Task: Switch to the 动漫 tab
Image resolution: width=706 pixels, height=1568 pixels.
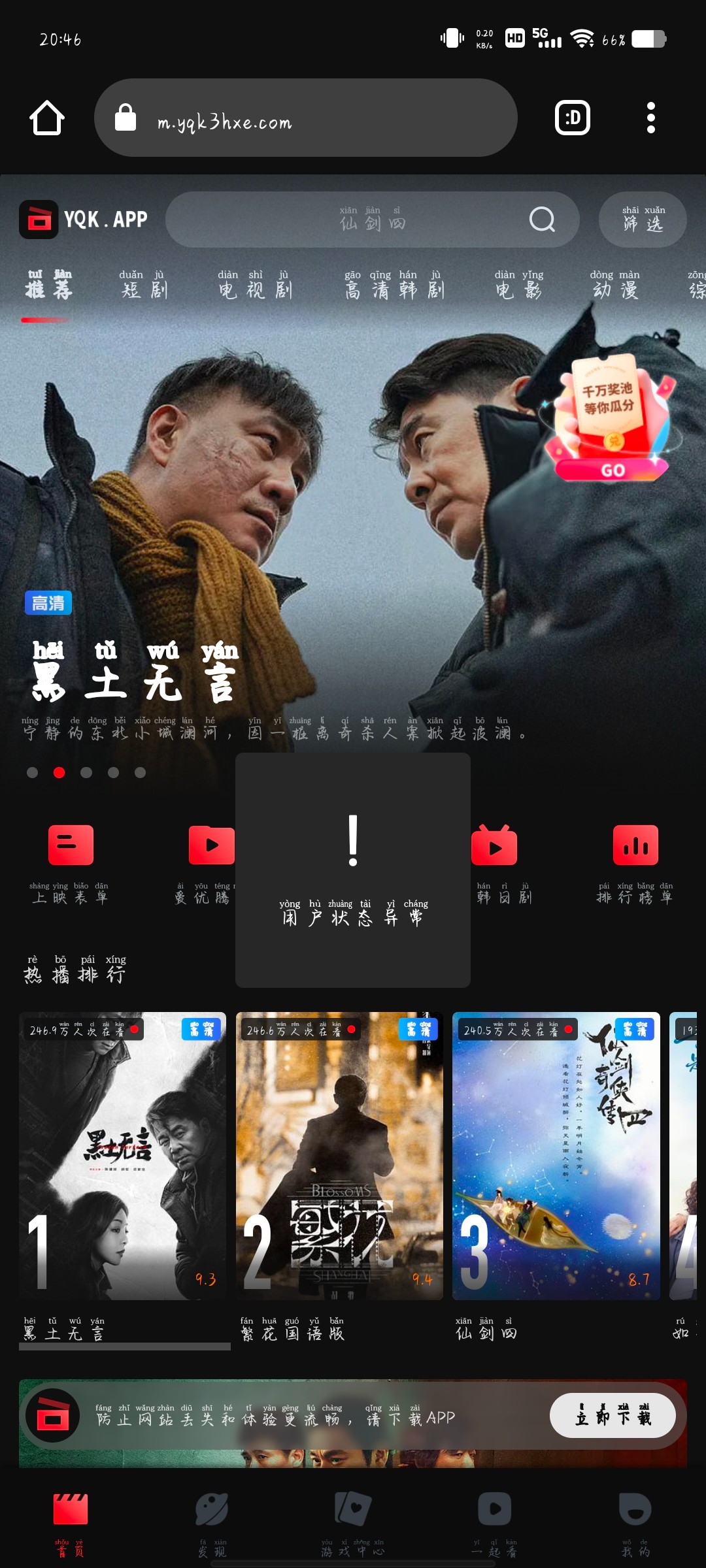Action: [x=614, y=285]
